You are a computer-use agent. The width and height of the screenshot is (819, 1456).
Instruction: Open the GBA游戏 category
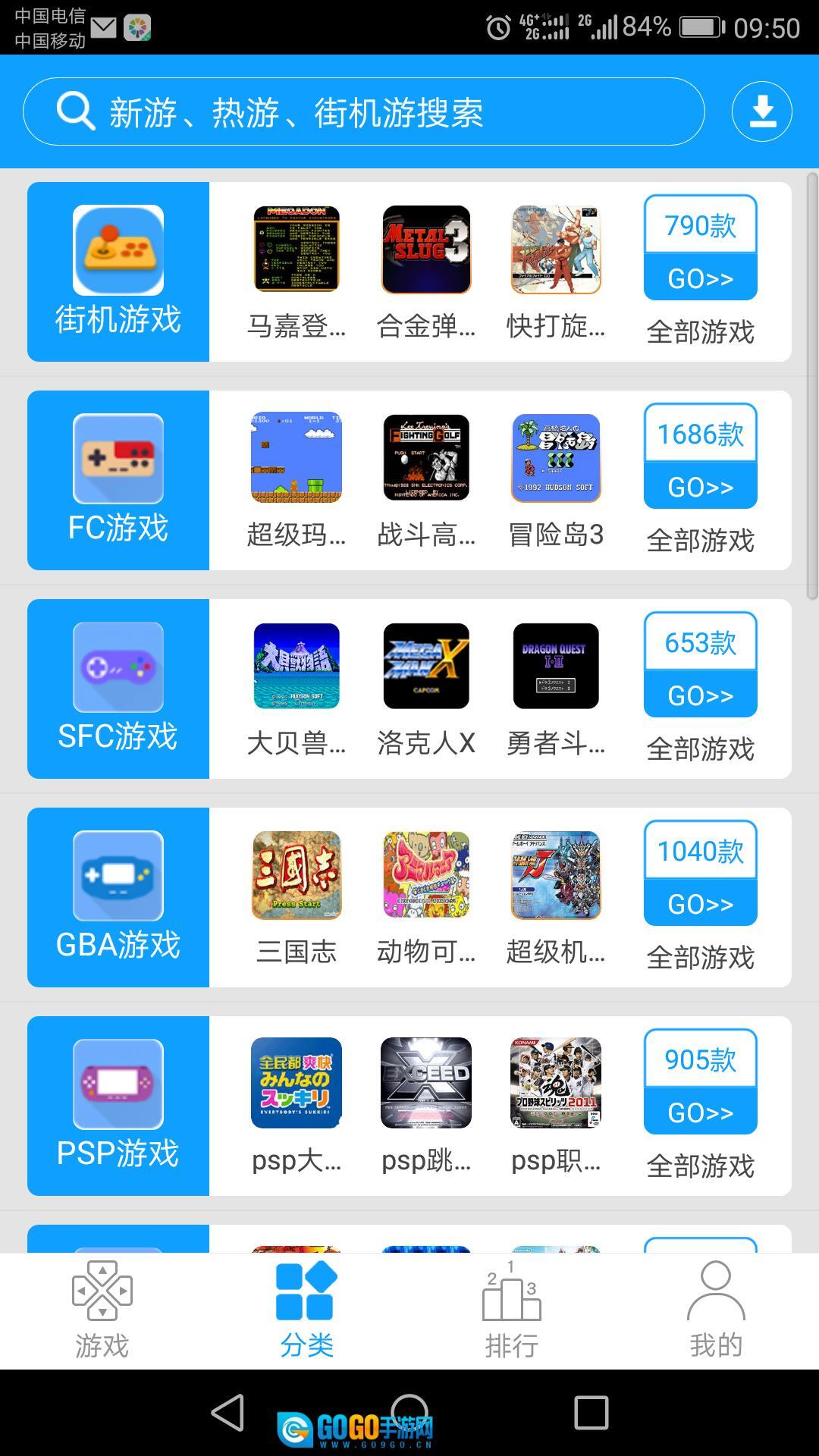[118, 897]
